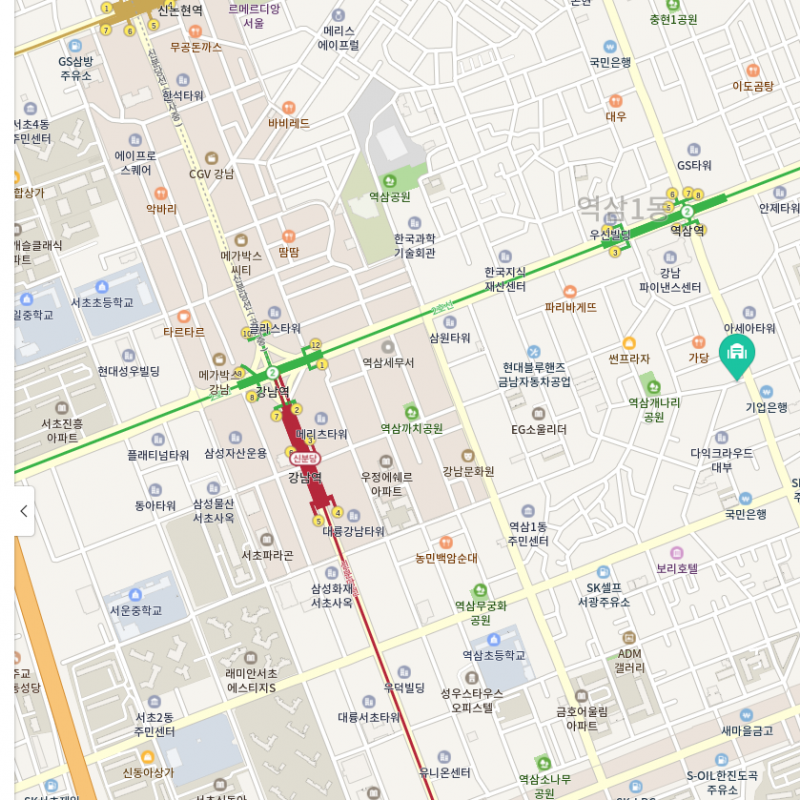Open 파리바게뜨 bakery marker
The height and width of the screenshot is (800, 800).
click(570, 291)
